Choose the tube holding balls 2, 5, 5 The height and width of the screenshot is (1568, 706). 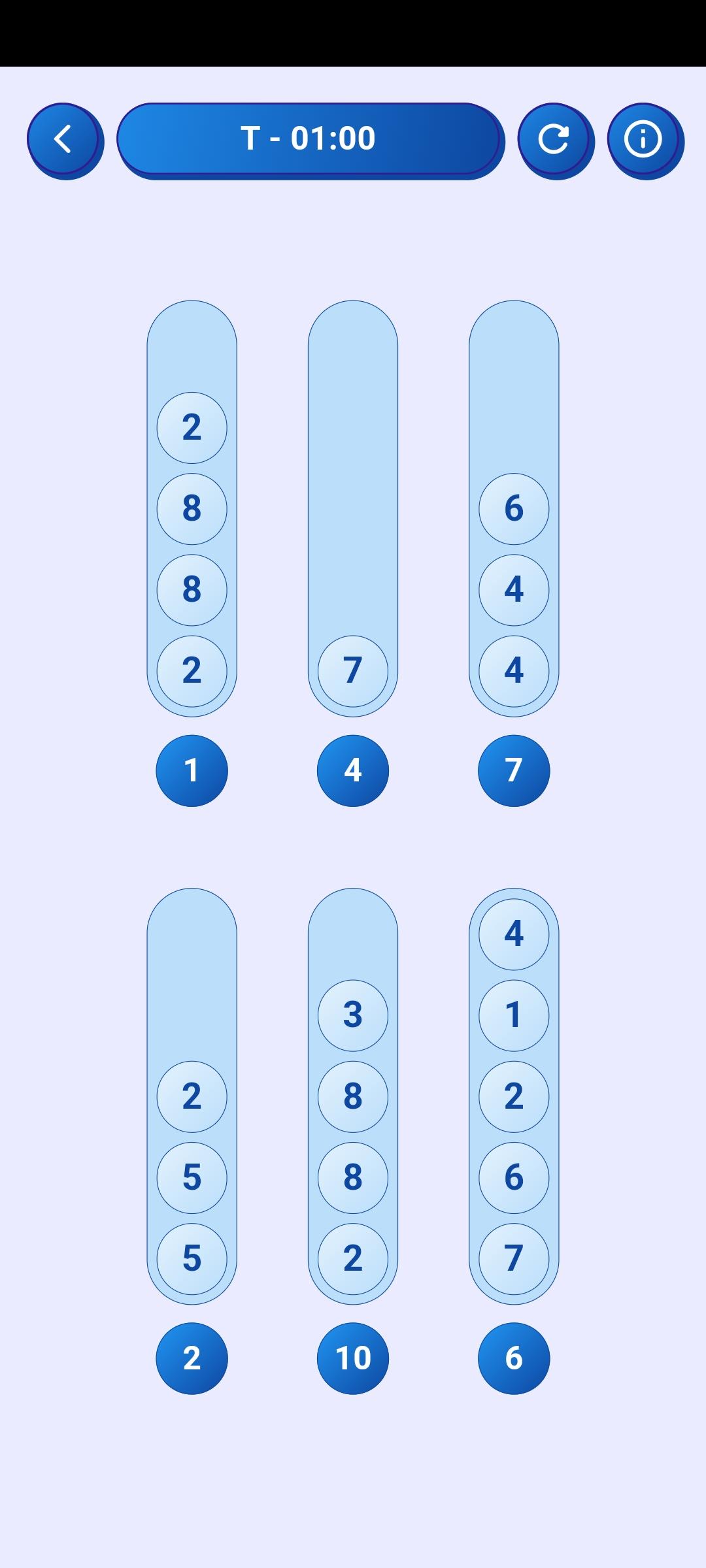(192, 1096)
